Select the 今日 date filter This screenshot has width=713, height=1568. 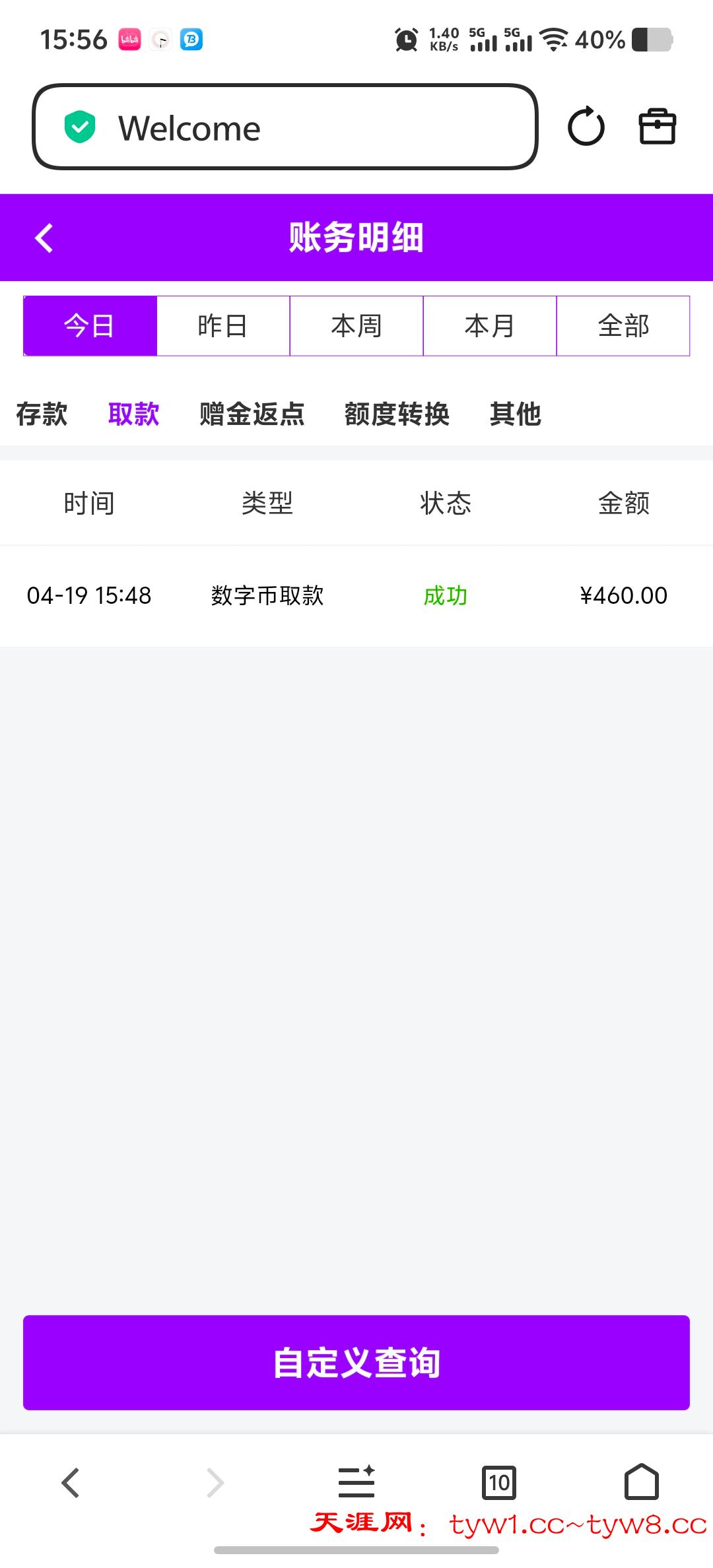click(x=90, y=326)
